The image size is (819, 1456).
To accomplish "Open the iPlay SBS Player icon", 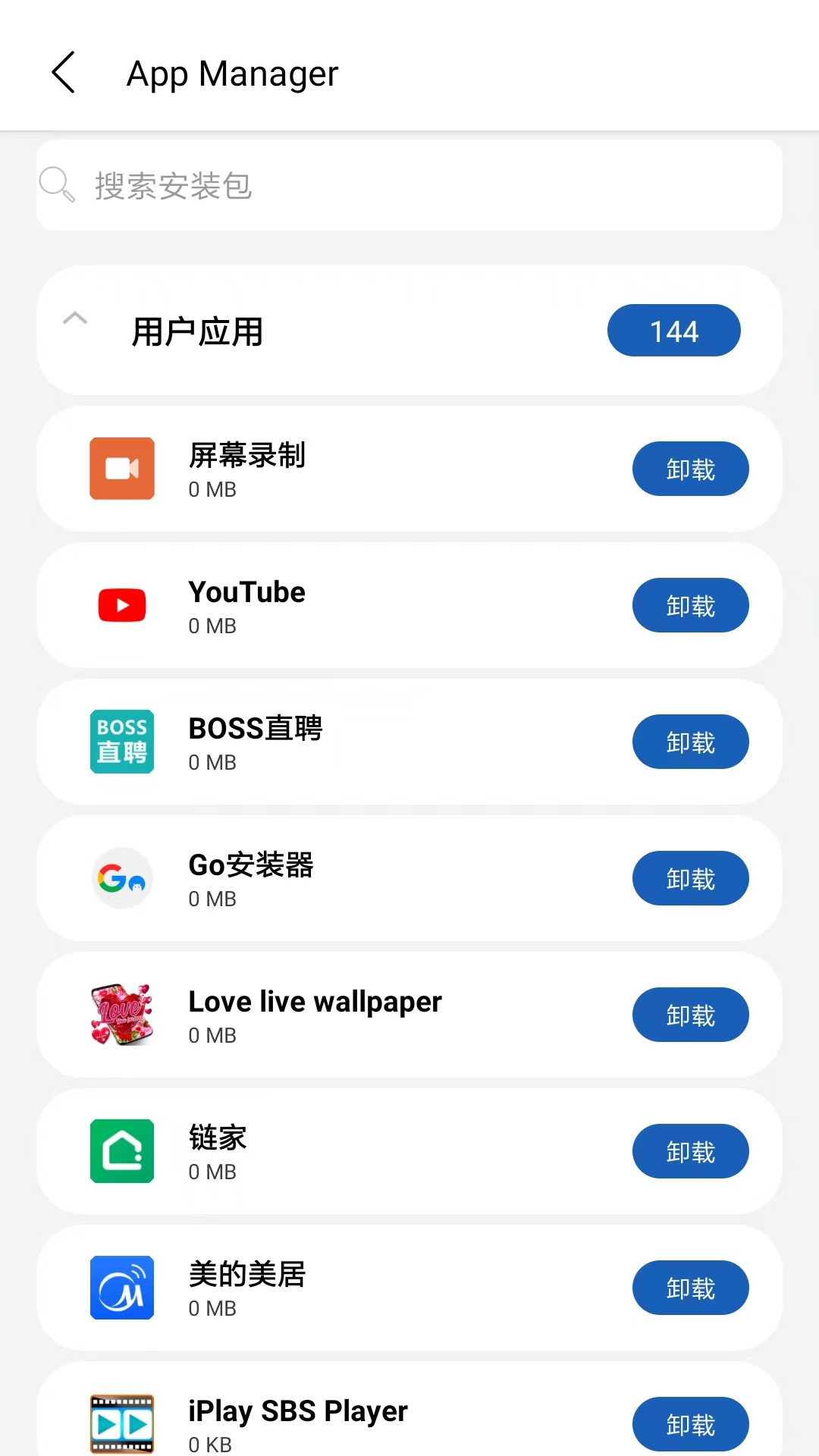I will 121,1423.
